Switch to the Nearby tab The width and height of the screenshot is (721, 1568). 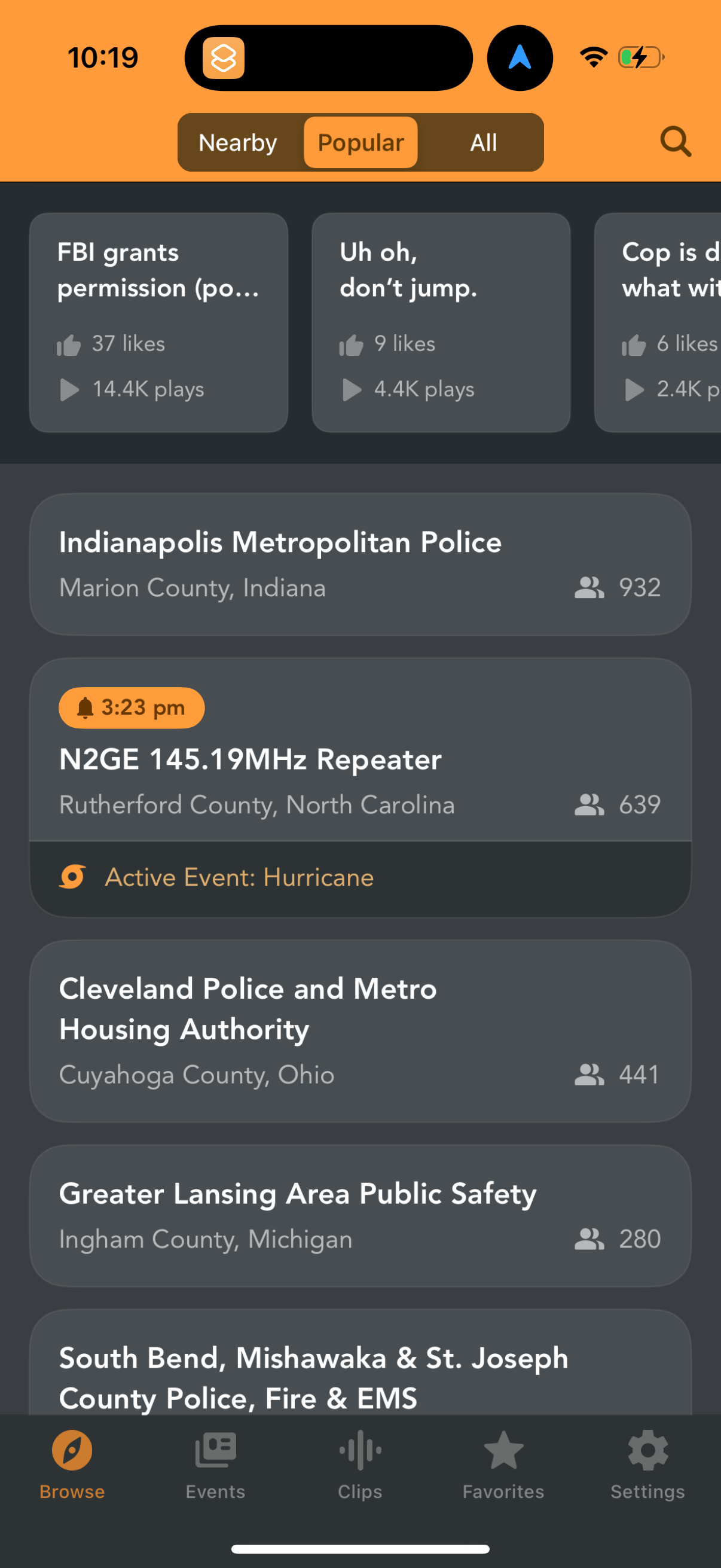click(x=237, y=142)
